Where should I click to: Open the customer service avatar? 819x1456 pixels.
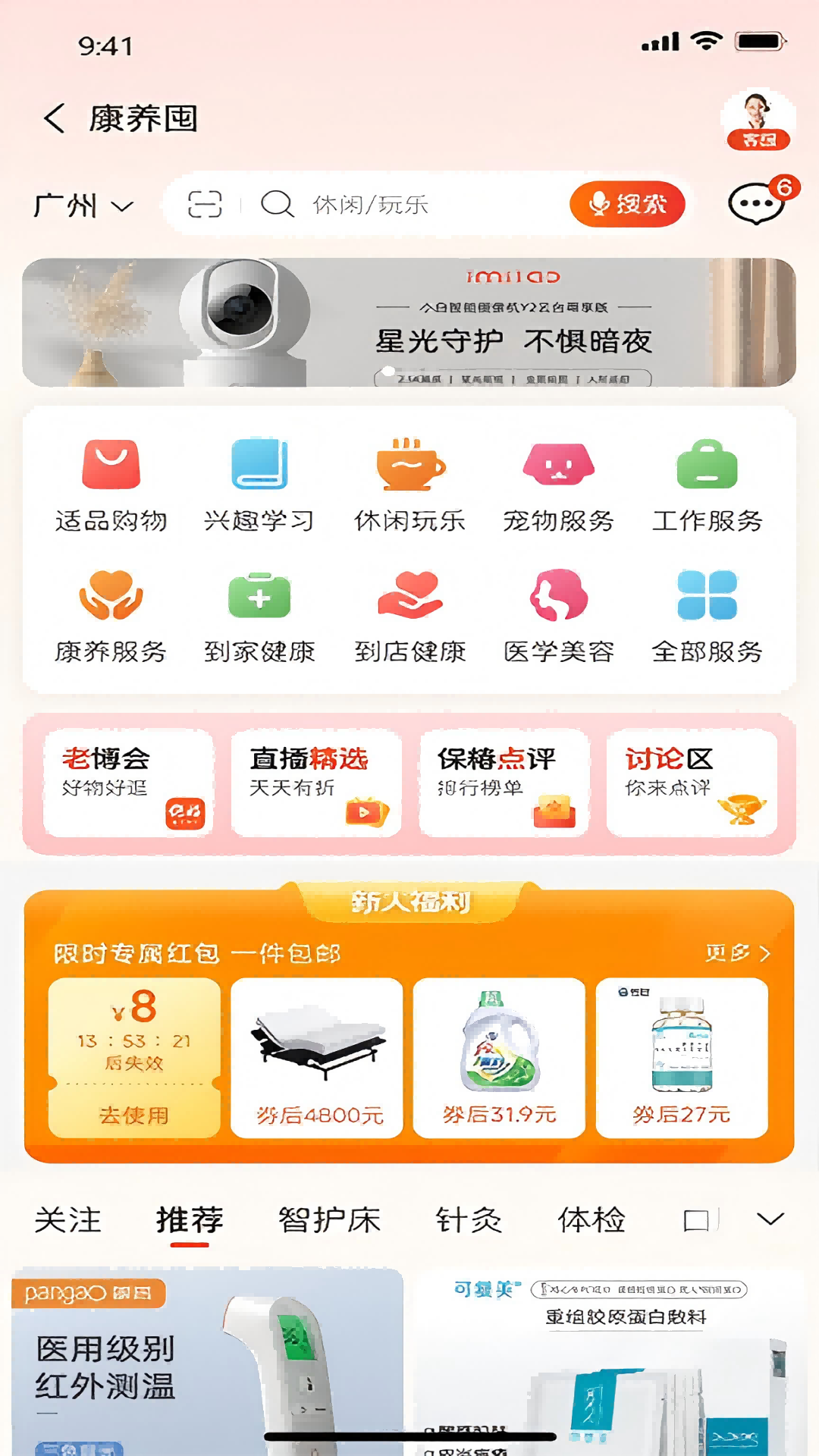point(757,120)
